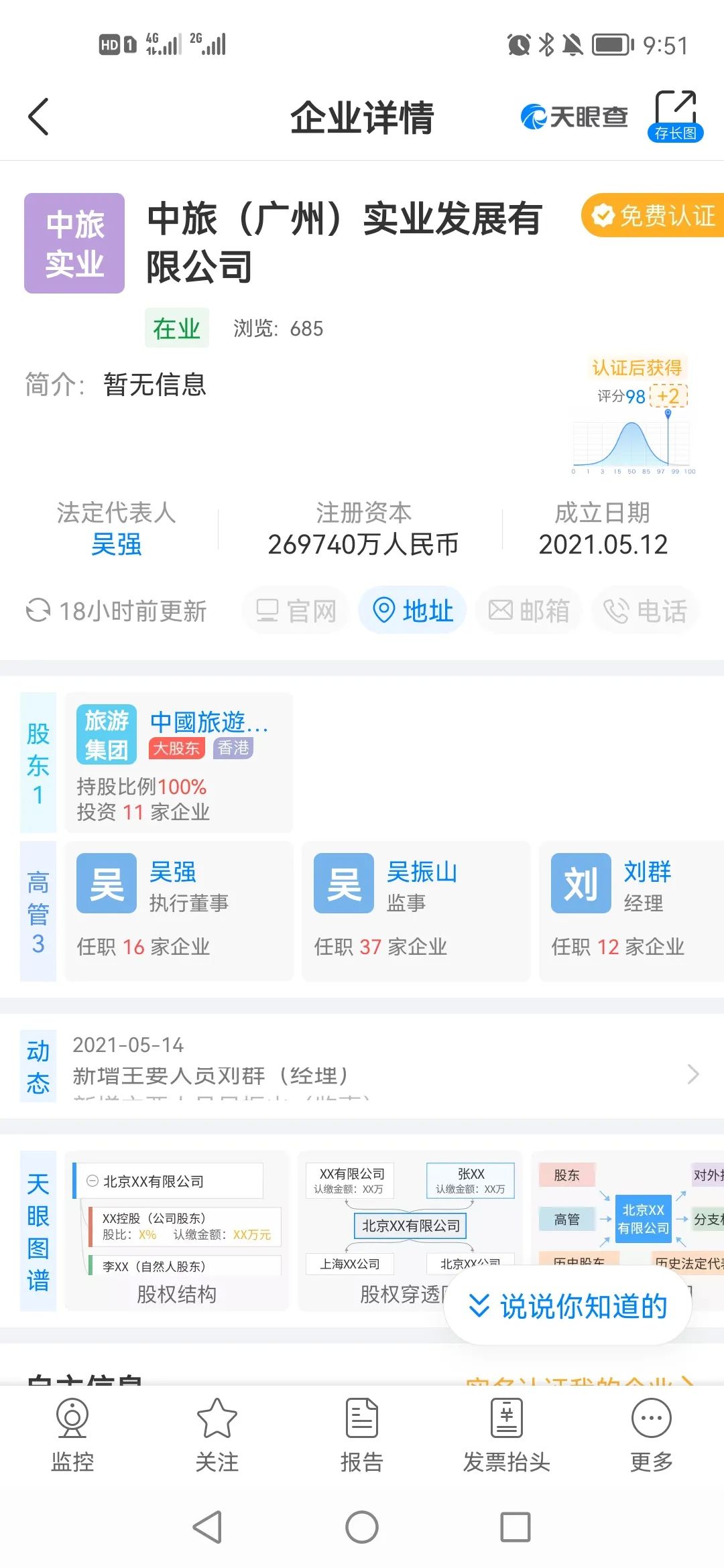Follow this company with 关注

coord(217,1435)
